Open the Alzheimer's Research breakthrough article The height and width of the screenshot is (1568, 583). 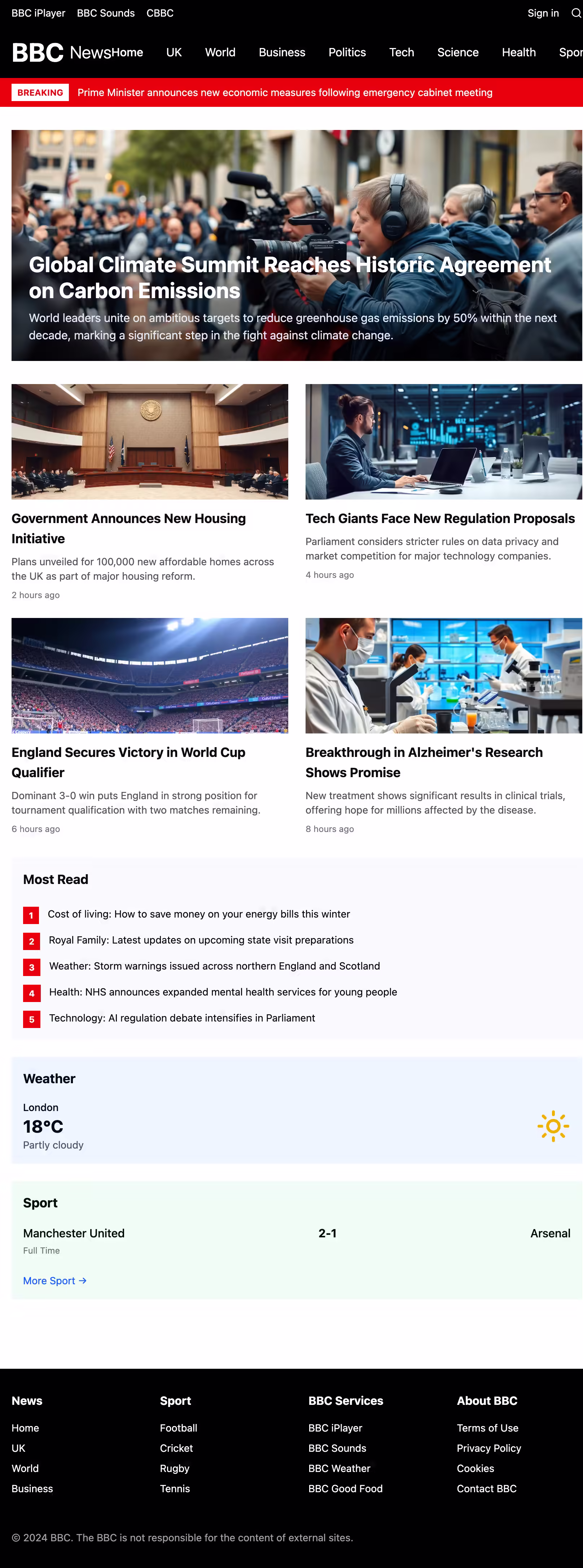(424, 762)
